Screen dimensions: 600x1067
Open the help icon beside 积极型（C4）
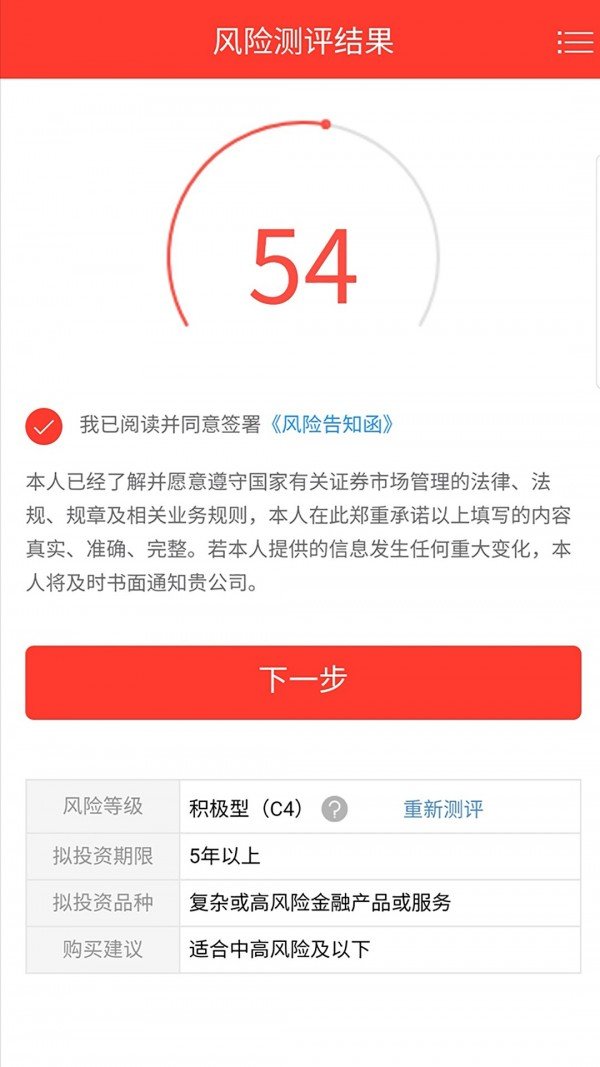tap(335, 809)
